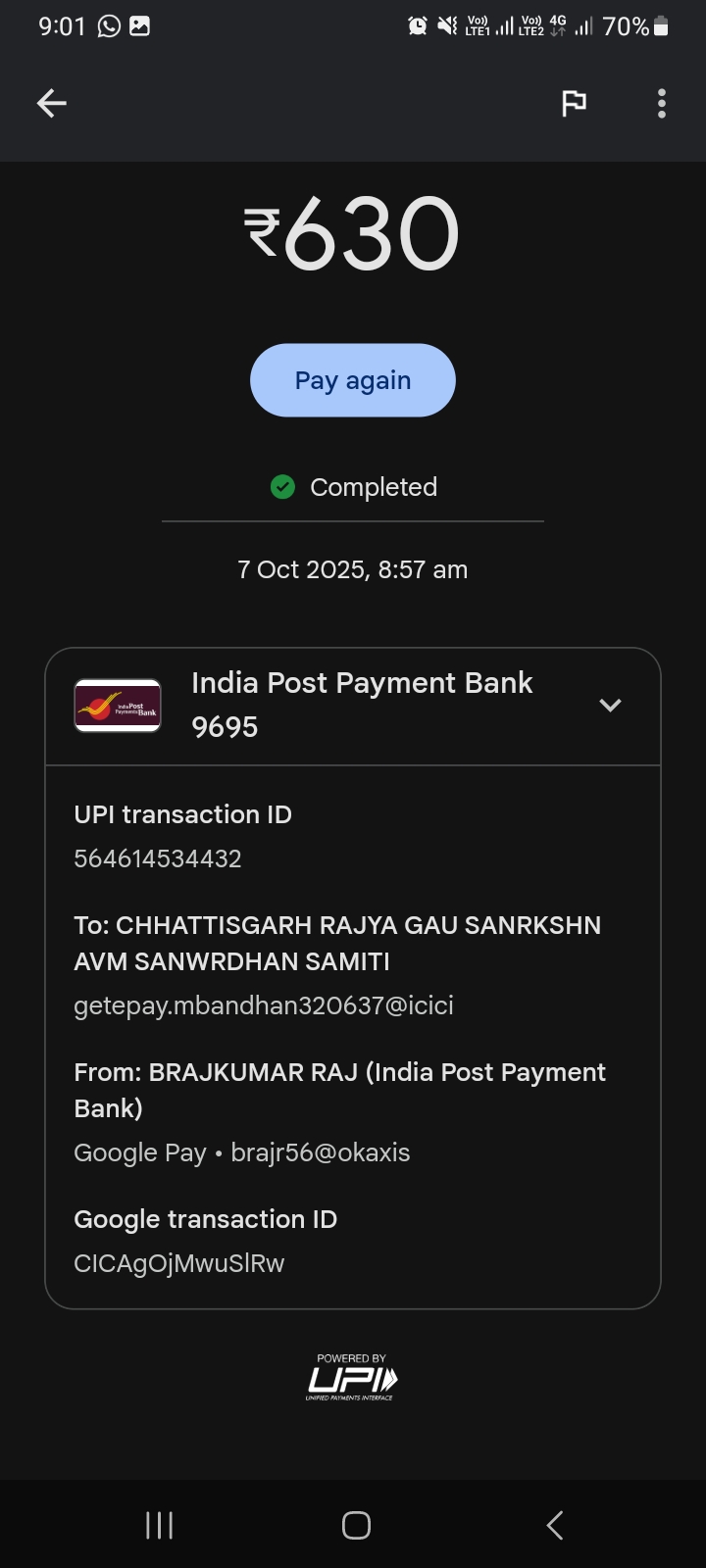Go to the home screen
This screenshot has height=1568, width=706.
point(356,1525)
